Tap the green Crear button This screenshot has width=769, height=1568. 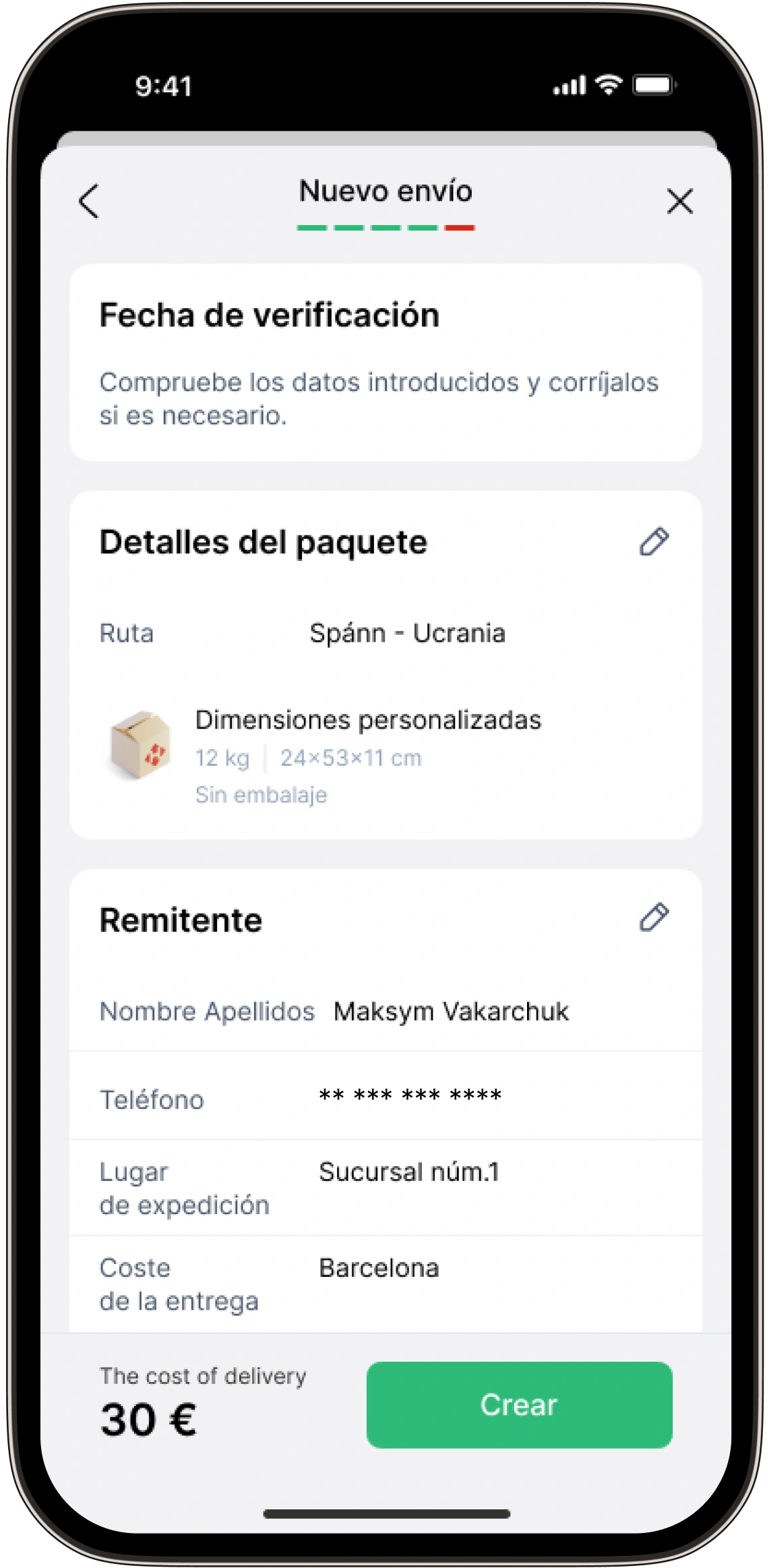tap(519, 1404)
